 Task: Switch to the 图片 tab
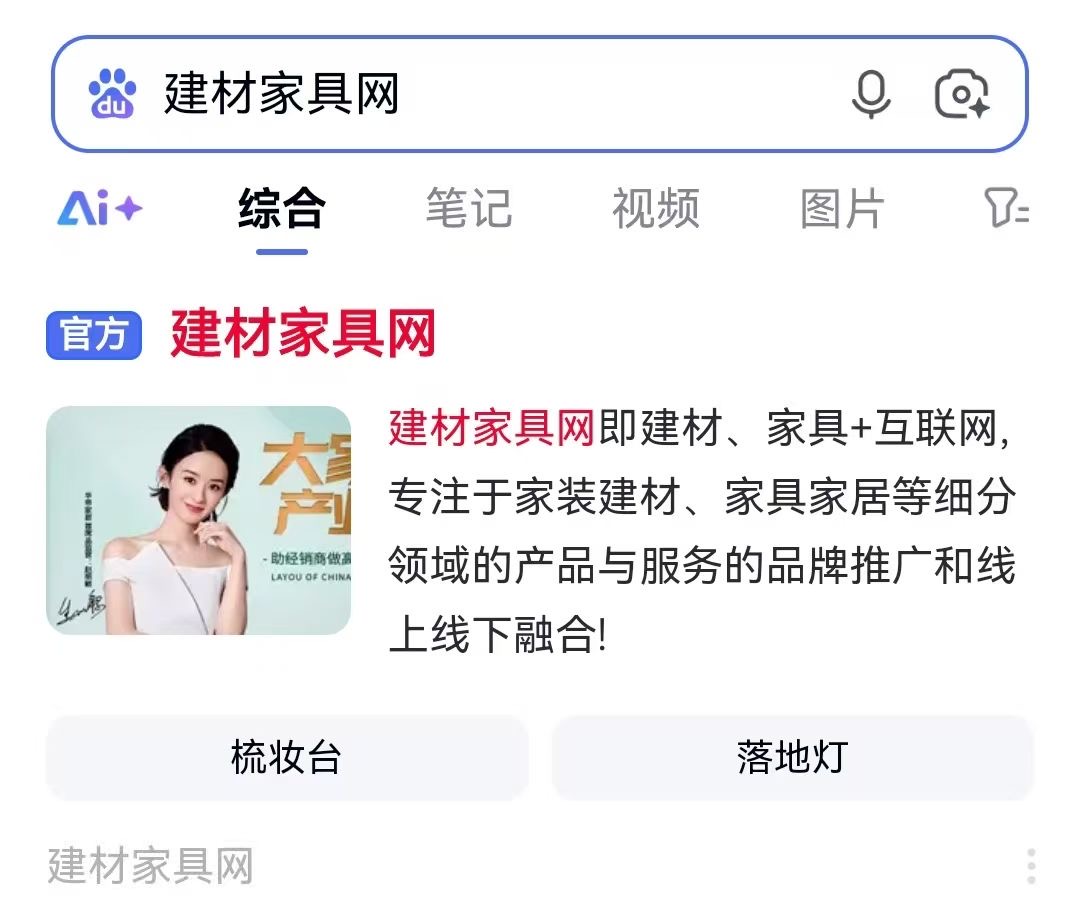(x=842, y=209)
